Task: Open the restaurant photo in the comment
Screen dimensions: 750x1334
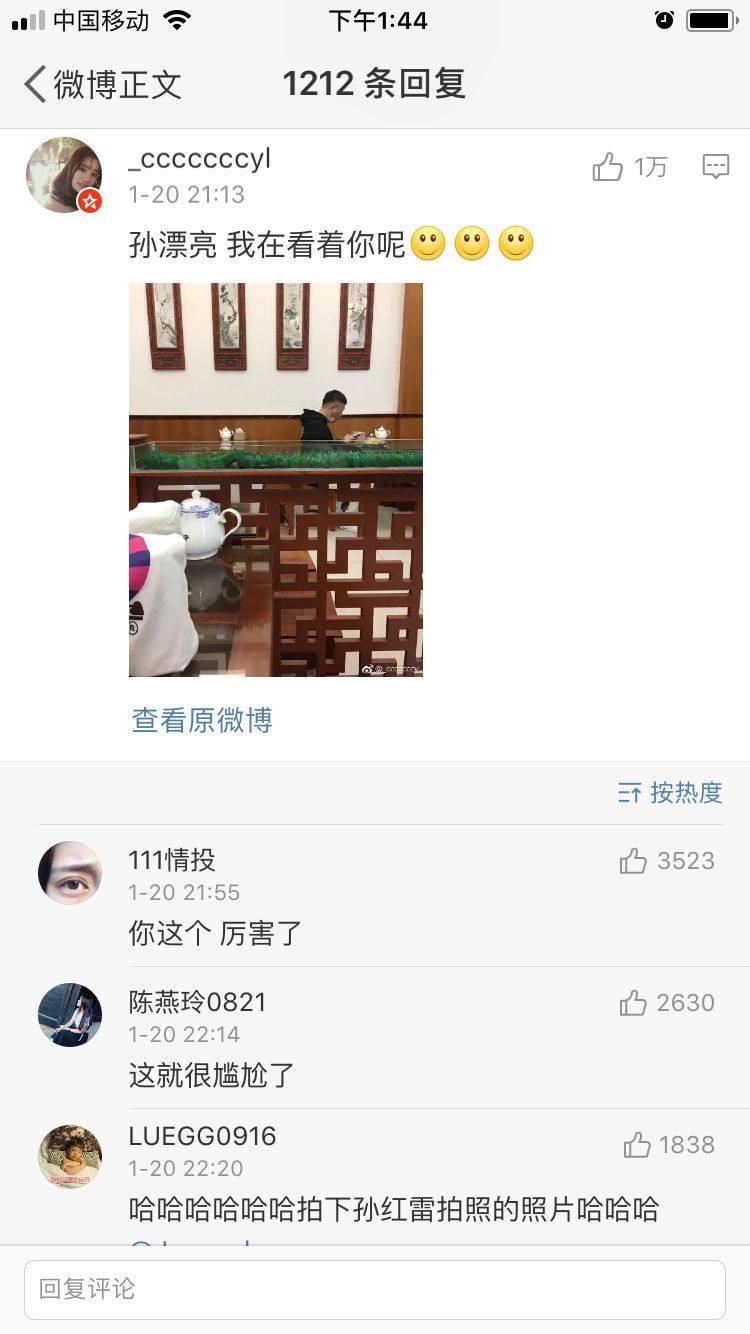Action: [x=276, y=480]
